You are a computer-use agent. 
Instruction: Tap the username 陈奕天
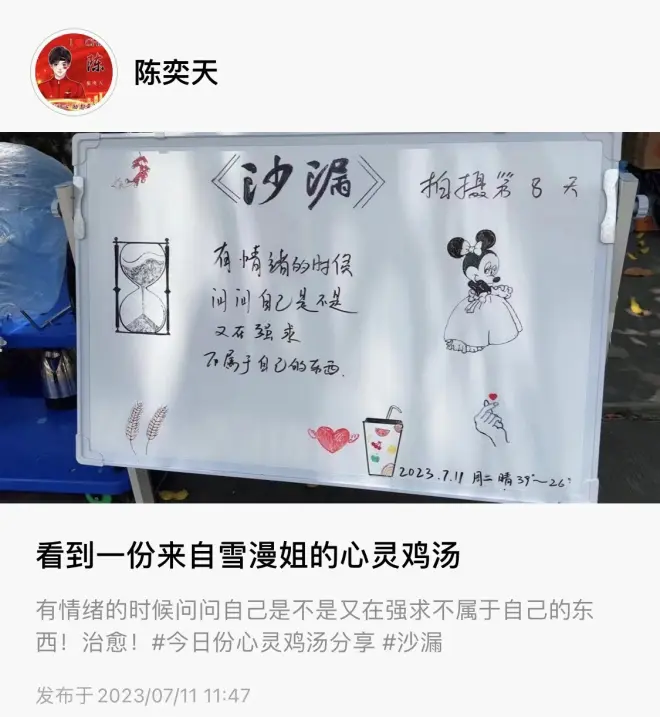pyautogui.click(x=176, y=72)
